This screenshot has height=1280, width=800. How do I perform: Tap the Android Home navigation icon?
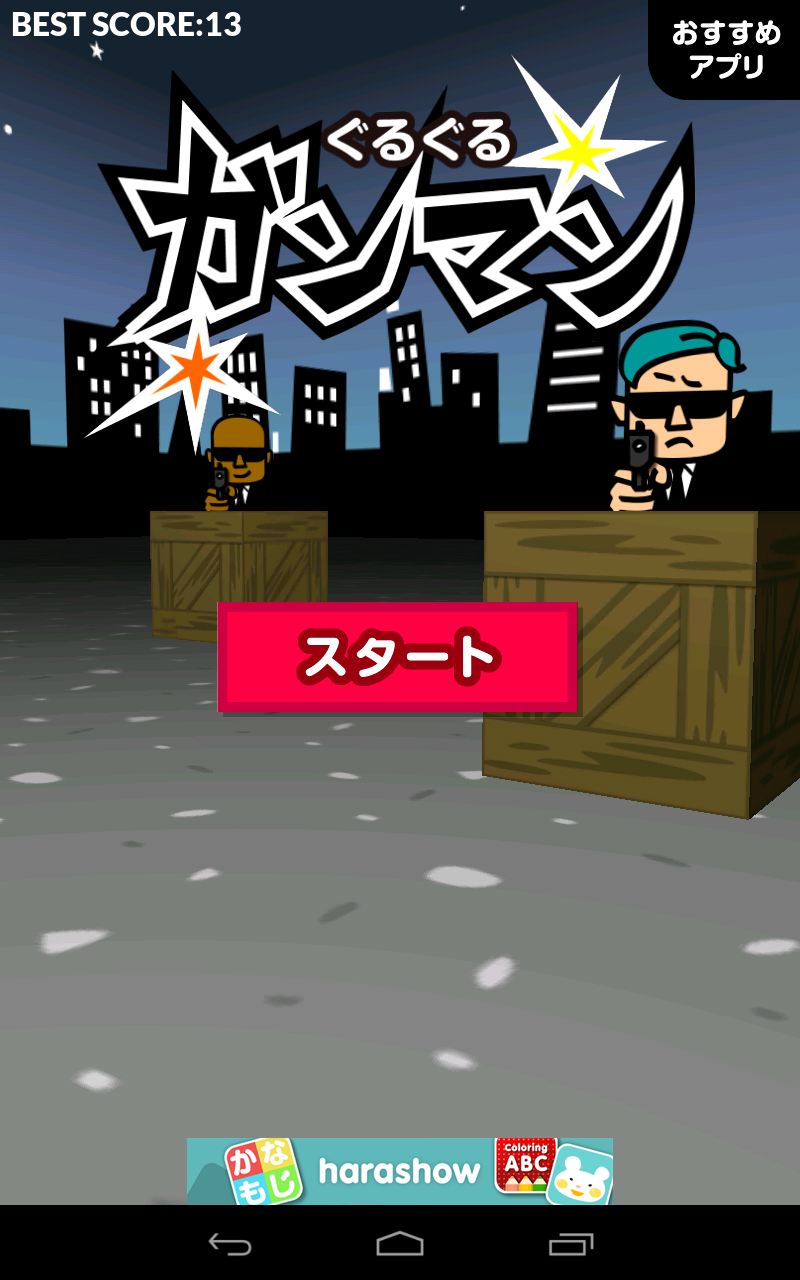[x=400, y=1243]
